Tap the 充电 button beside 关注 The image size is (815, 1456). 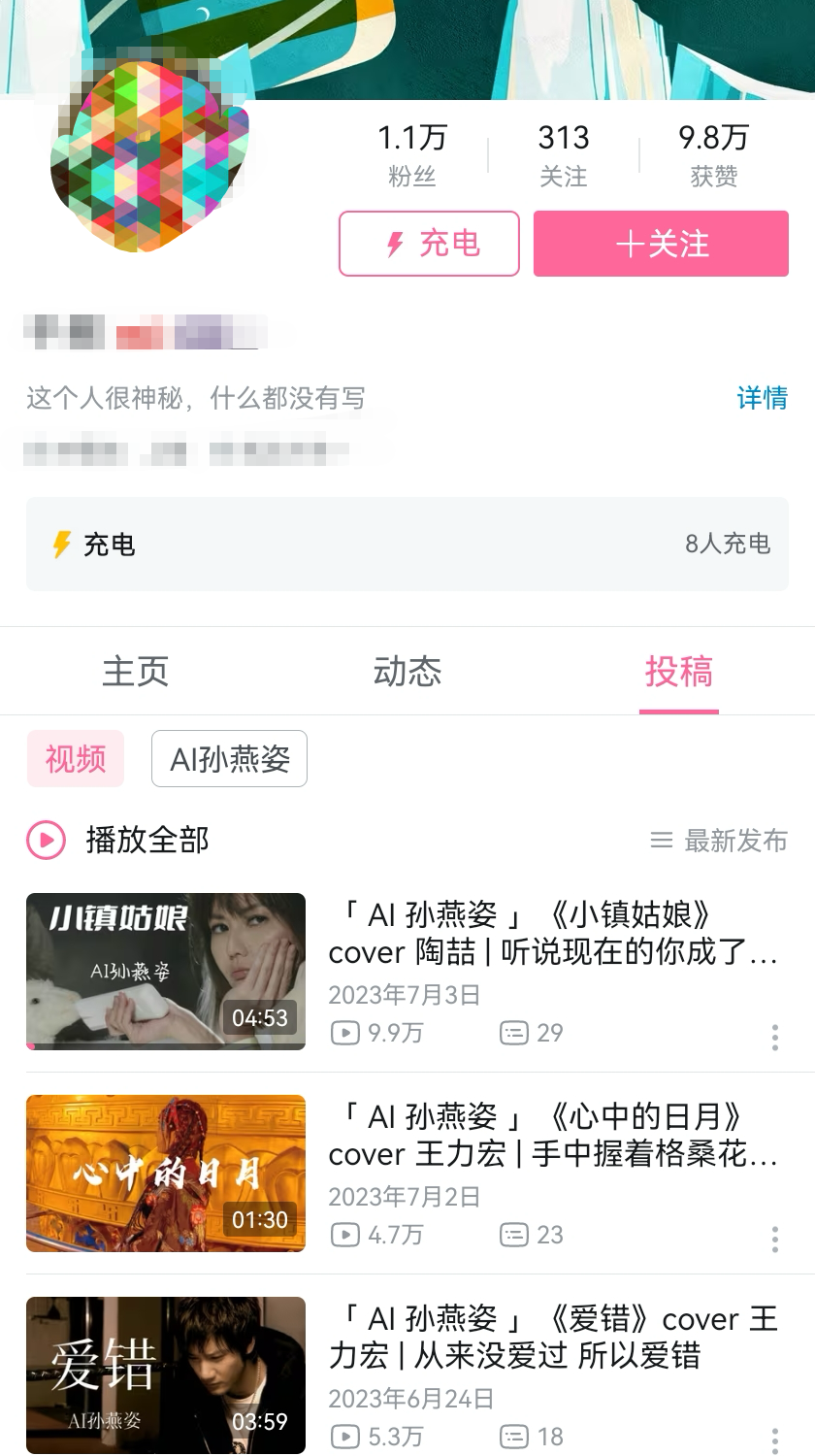[x=429, y=244]
